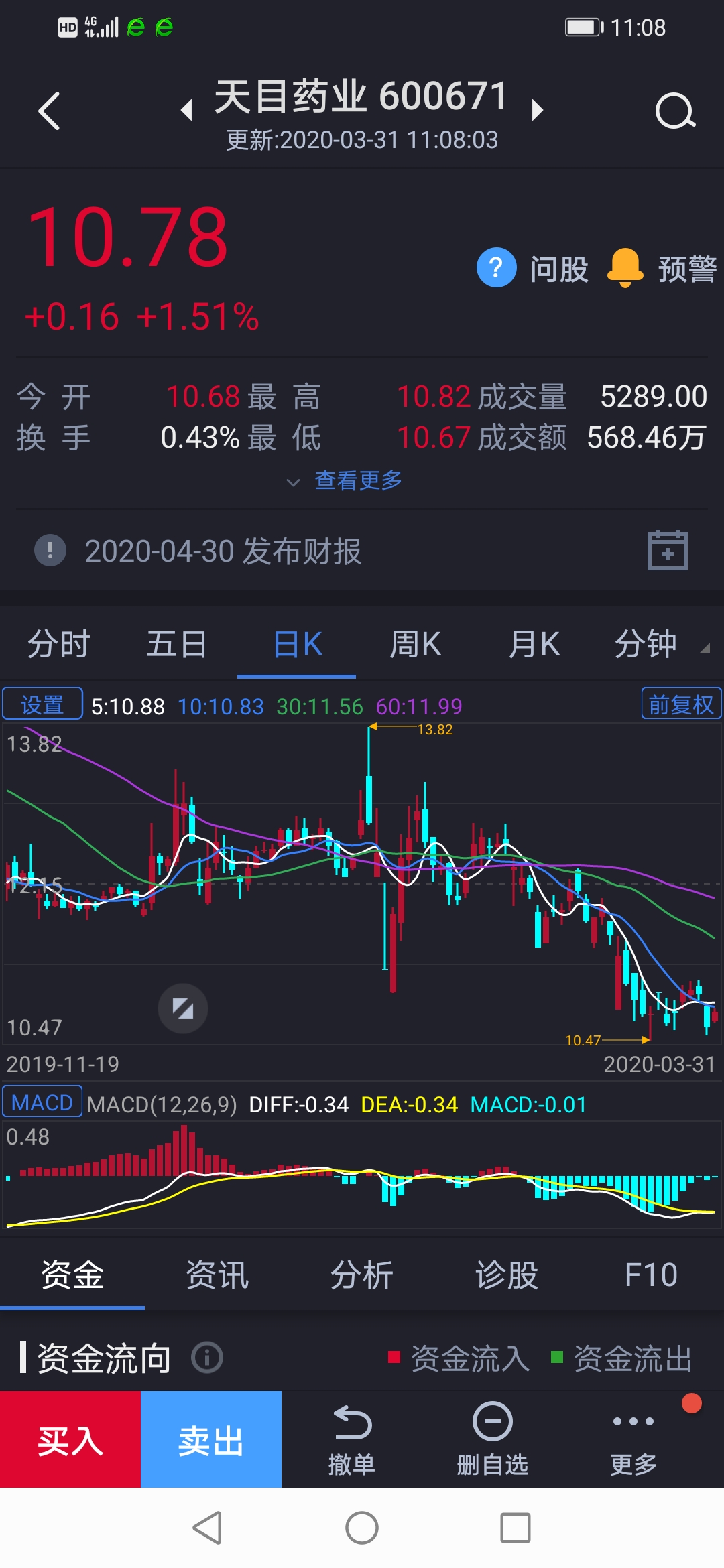Open the 资讯 news tab
The width and height of the screenshot is (724, 1568).
[x=217, y=1275]
